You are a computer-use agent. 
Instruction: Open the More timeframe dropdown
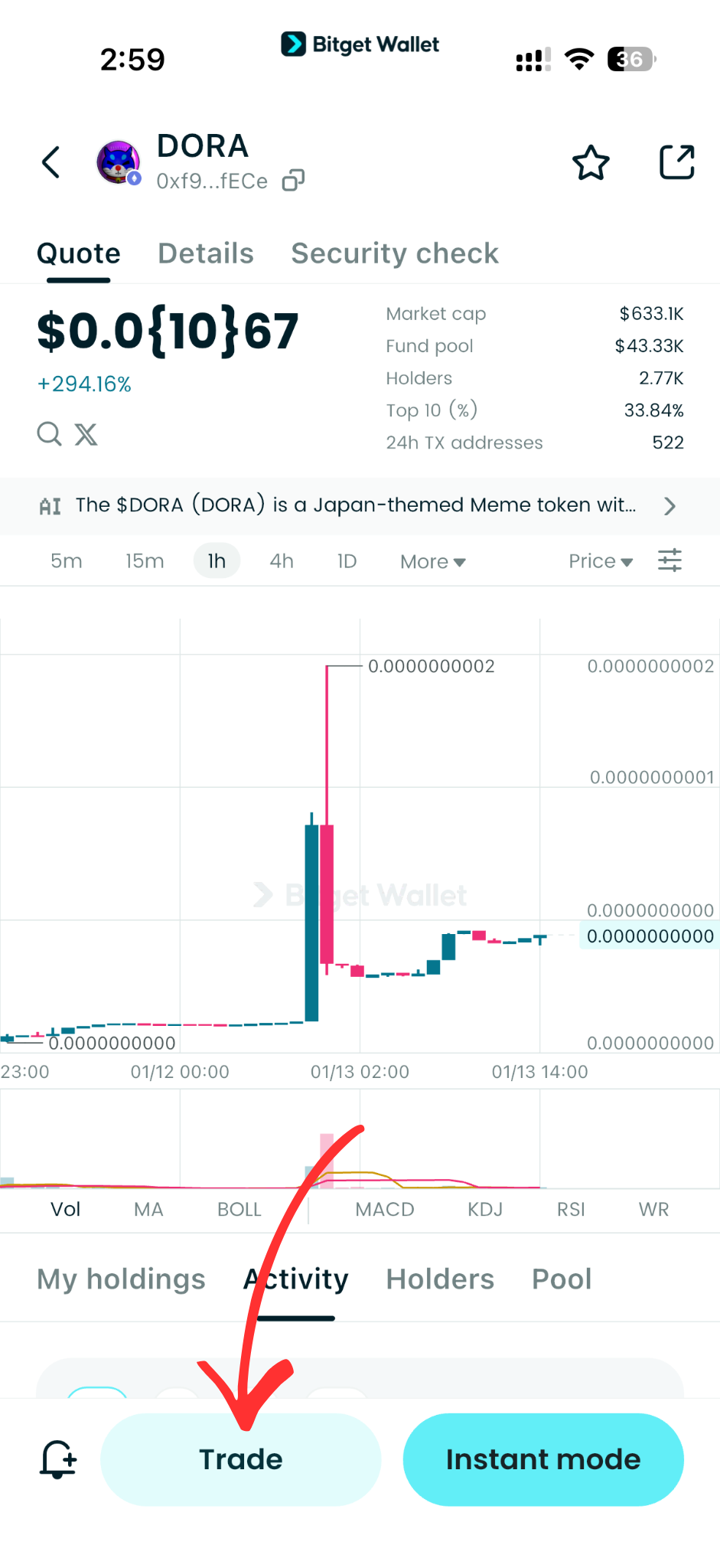point(432,561)
